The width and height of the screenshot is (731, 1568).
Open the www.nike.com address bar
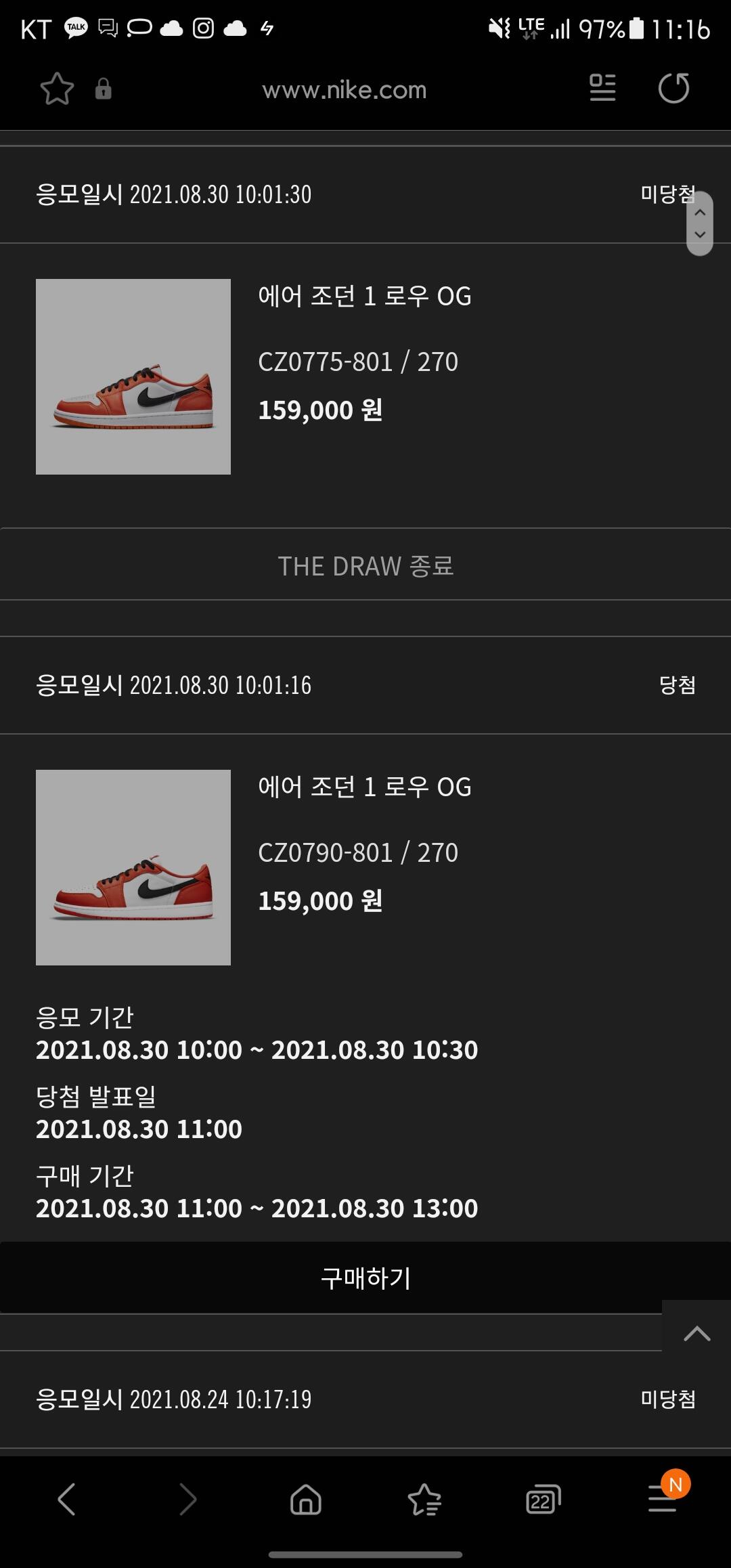(344, 90)
